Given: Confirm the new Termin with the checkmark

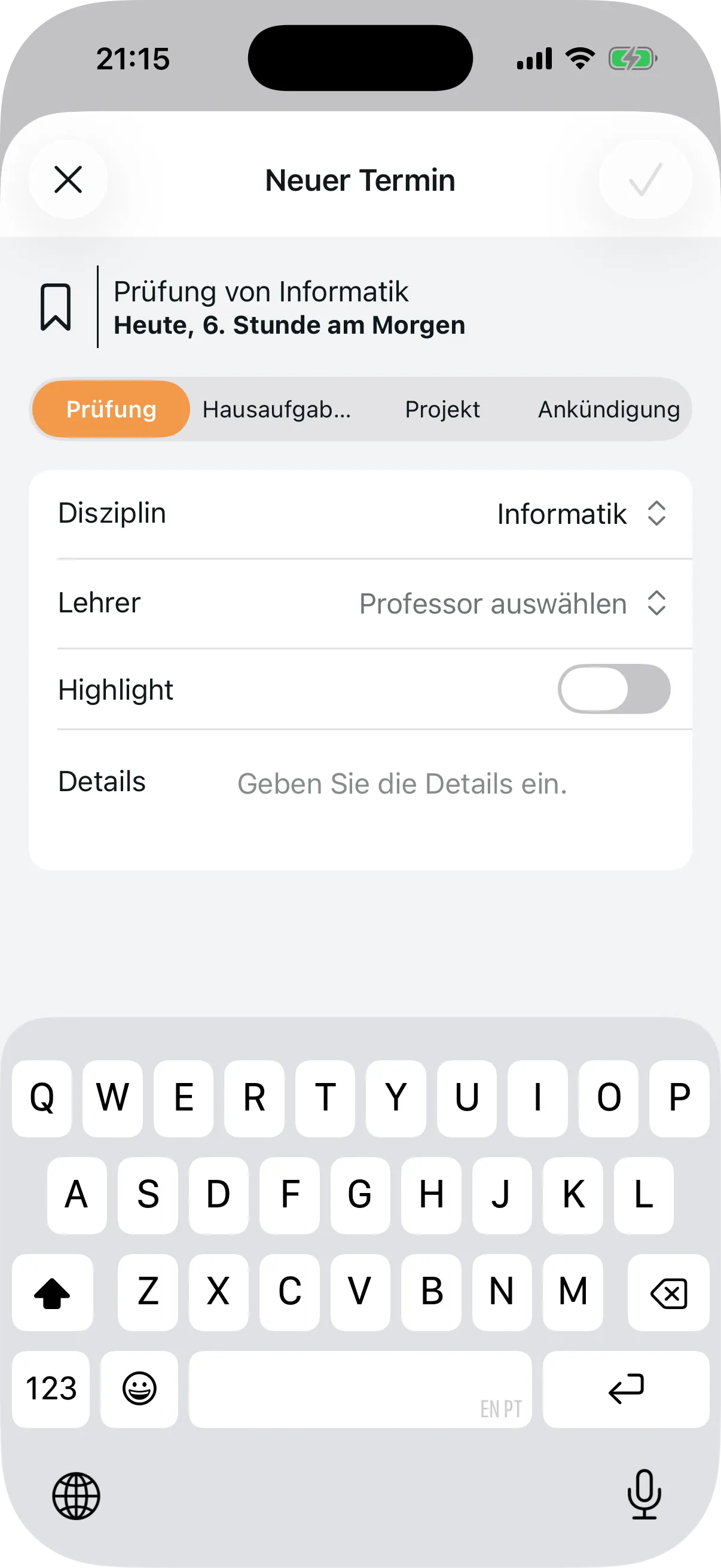Looking at the screenshot, I should (x=646, y=179).
